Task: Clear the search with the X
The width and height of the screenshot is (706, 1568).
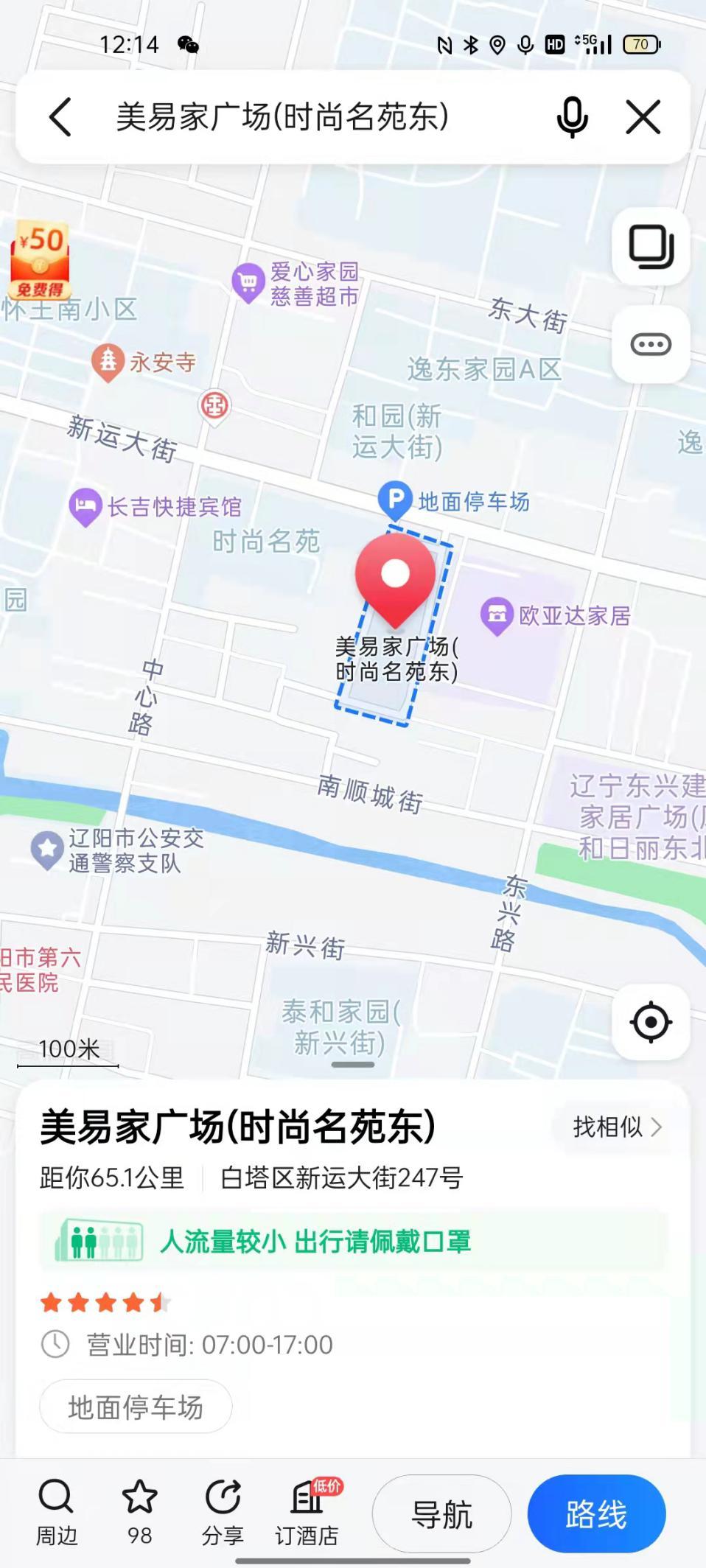Action: (x=643, y=117)
